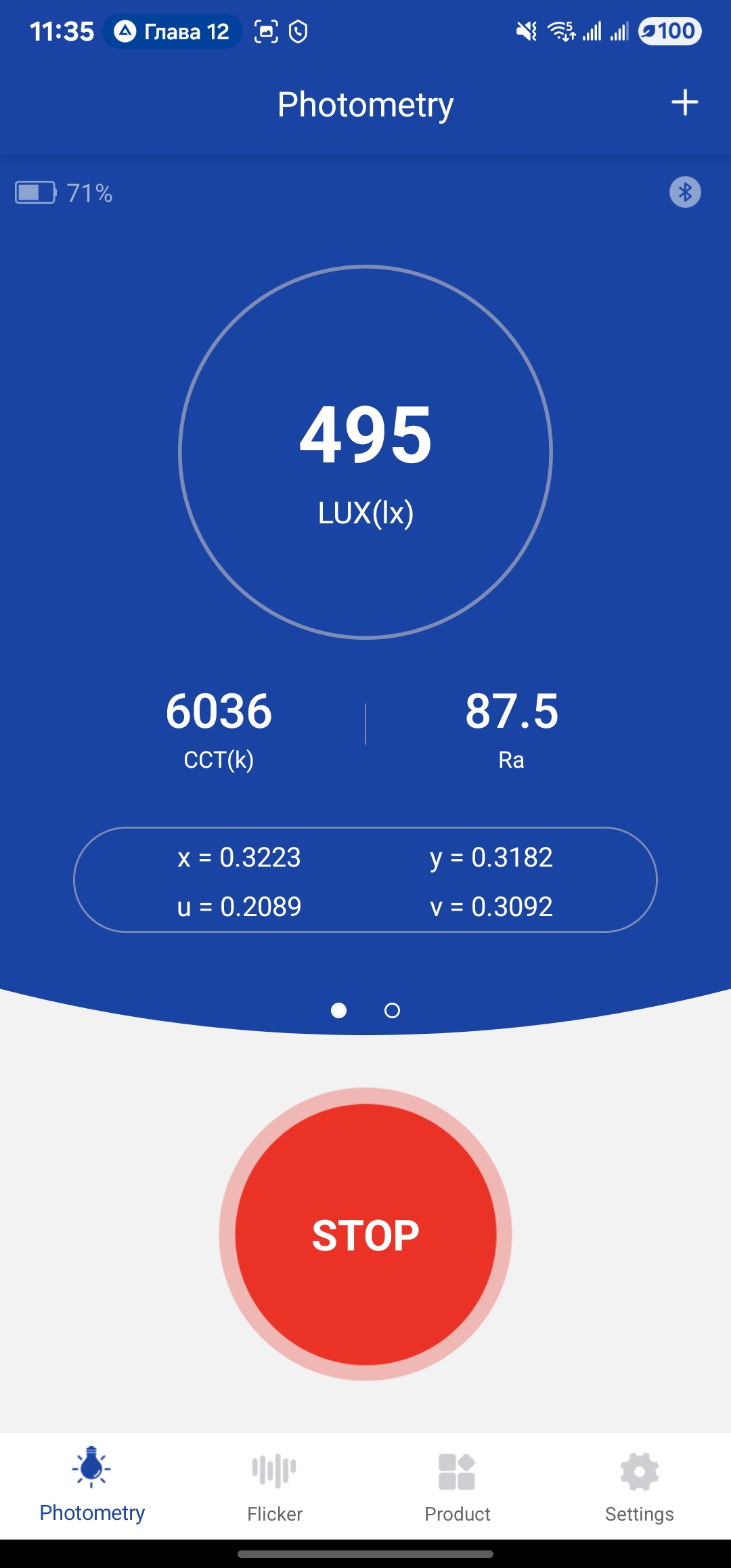Tap the Bluetooth connection icon
The height and width of the screenshot is (1568, 731).
(685, 192)
